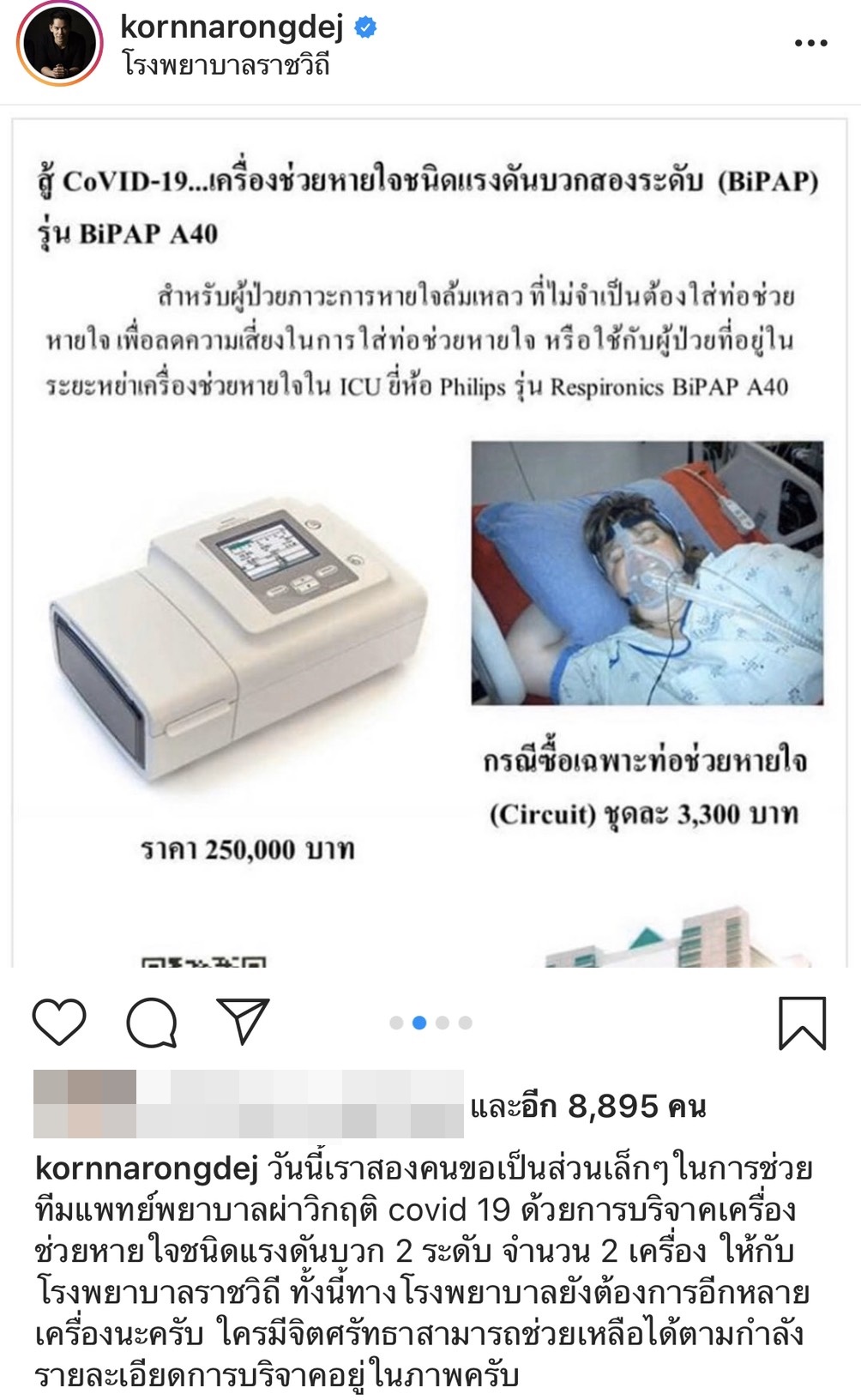Open the BiPAP A40 post image
861x1400 pixels.
[x=430, y=542]
